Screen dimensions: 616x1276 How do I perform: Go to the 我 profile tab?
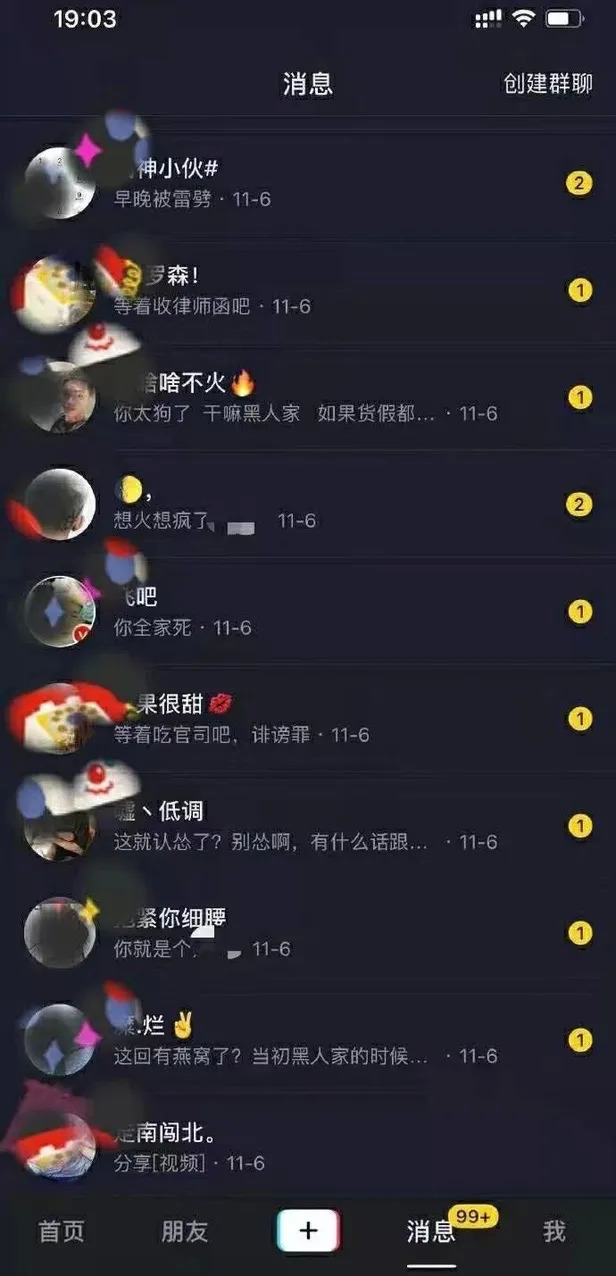click(554, 1231)
